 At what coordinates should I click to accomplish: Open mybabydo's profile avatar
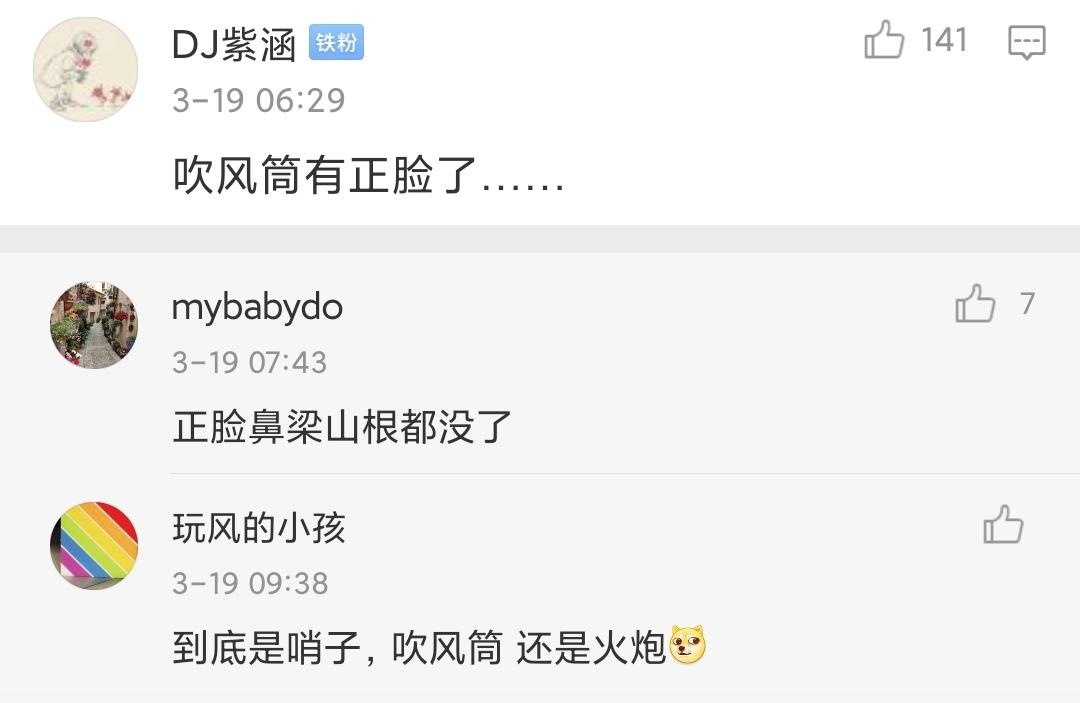point(94,325)
